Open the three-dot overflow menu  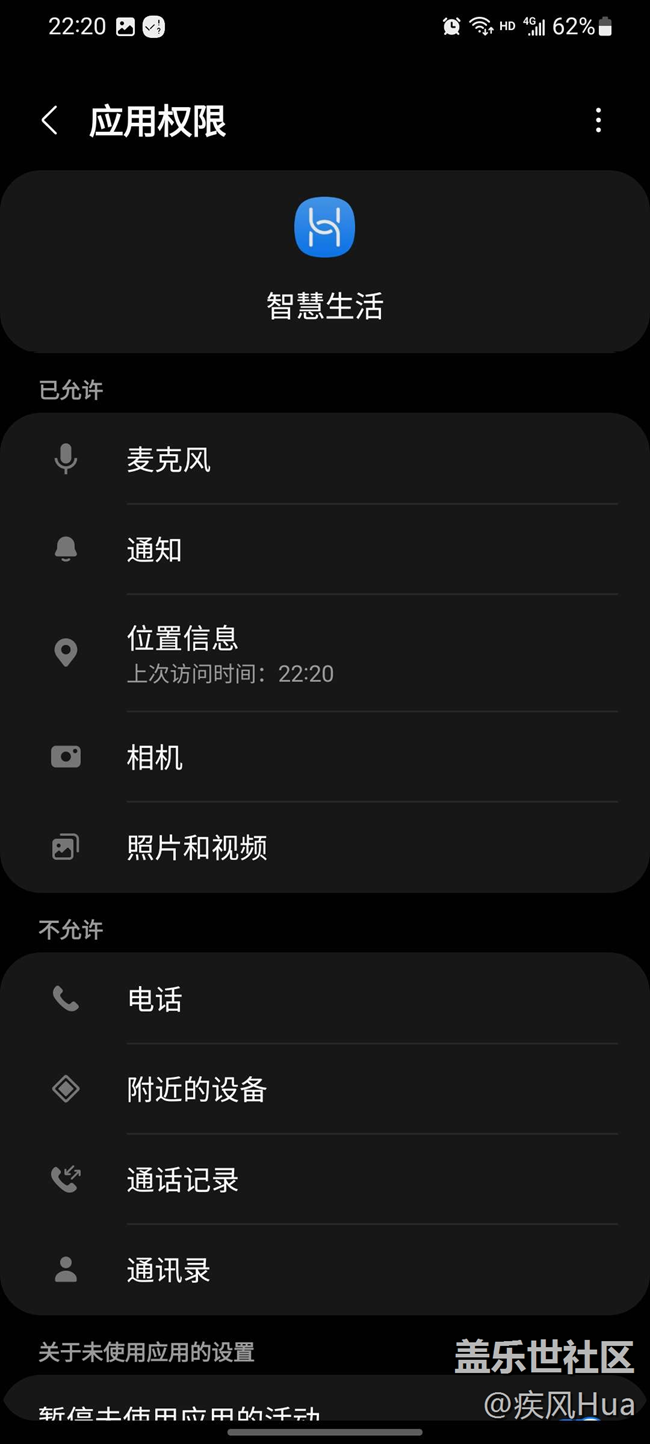click(x=598, y=121)
